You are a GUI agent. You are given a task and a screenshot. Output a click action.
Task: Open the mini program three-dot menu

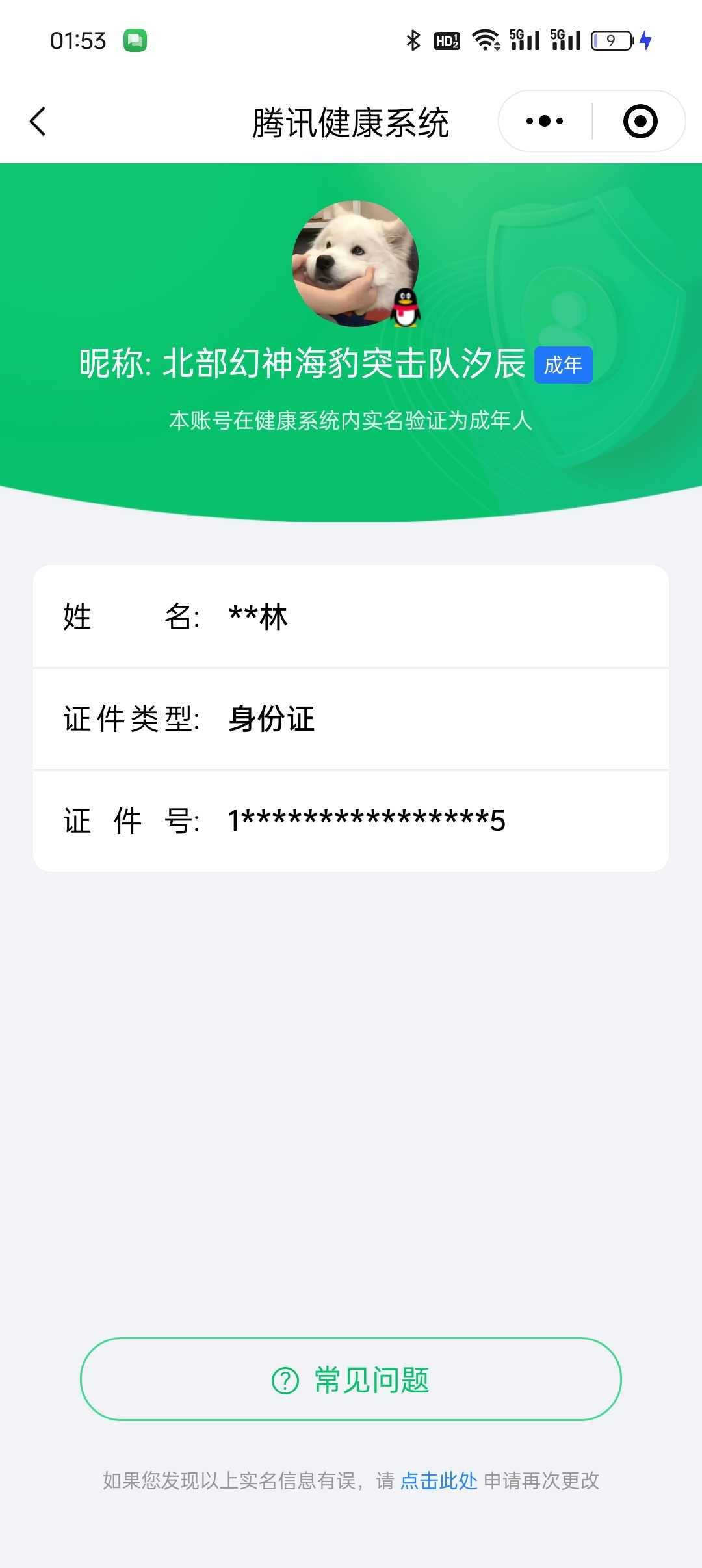point(545,122)
